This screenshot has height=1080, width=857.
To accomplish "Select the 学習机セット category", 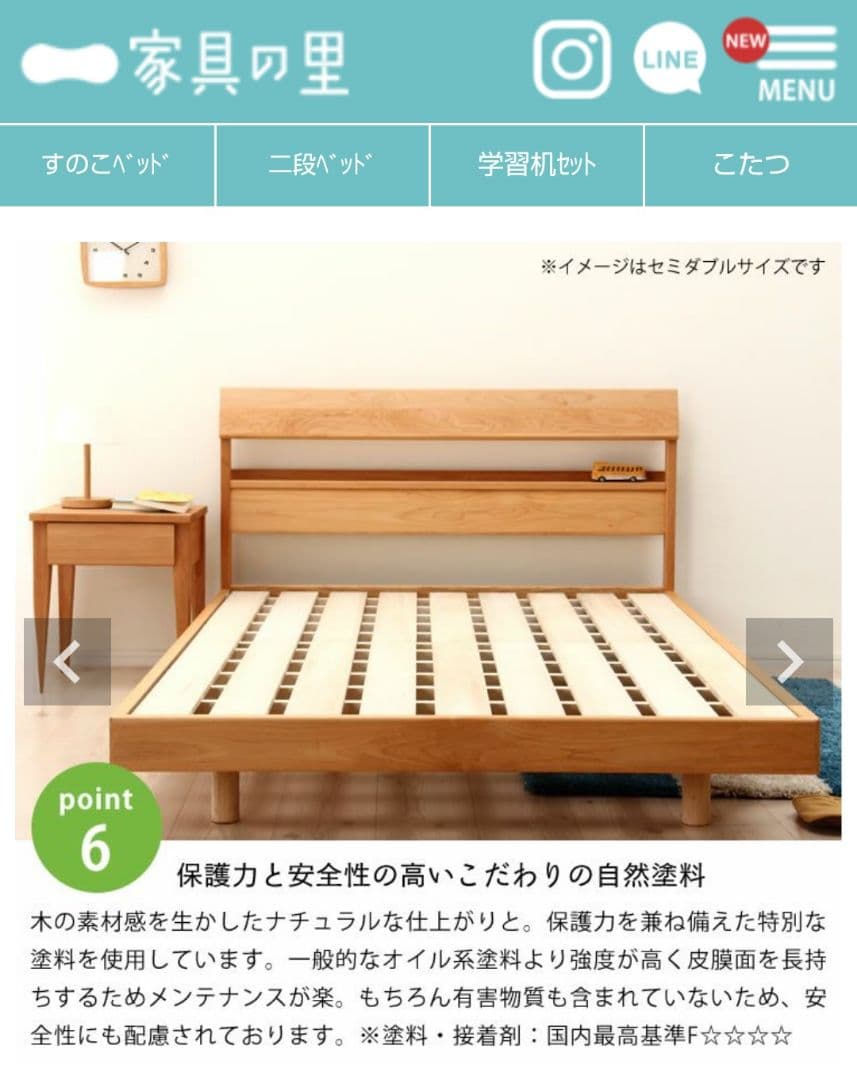I will click(x=537, y=165).
